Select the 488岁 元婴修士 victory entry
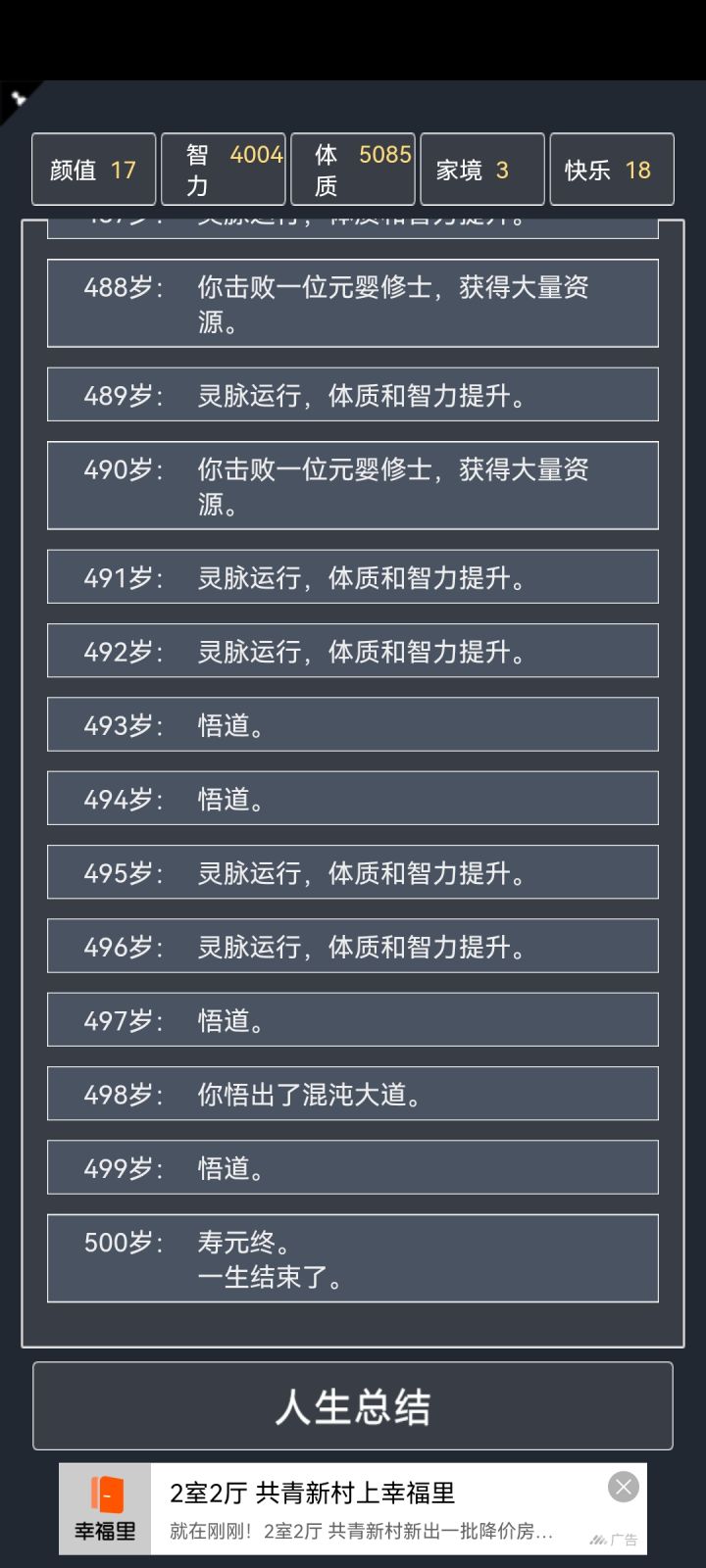Screen dimensions: 706x1568 [x=353, y=303]
